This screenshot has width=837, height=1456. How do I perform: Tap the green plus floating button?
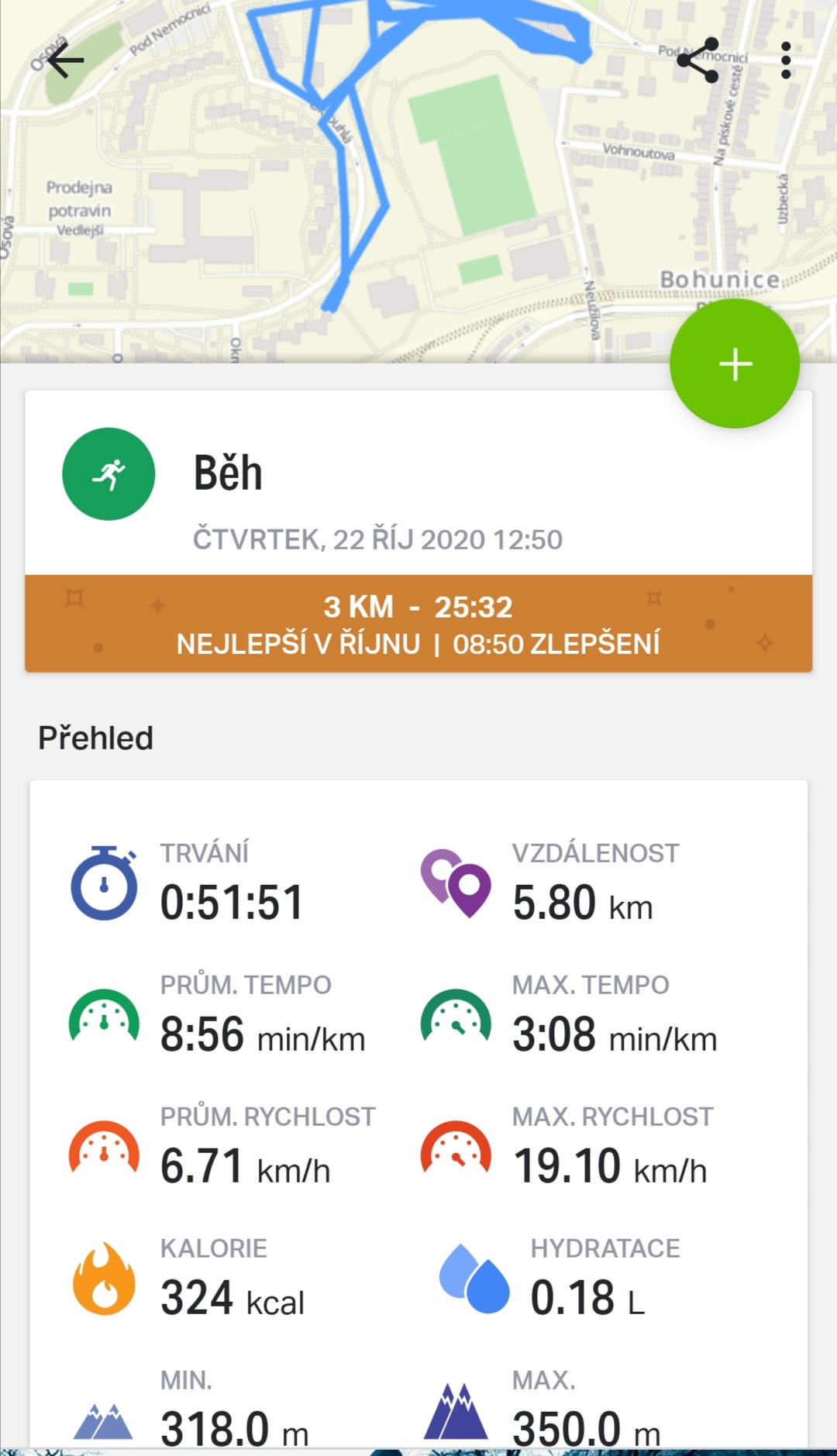(x=735, y=363)
